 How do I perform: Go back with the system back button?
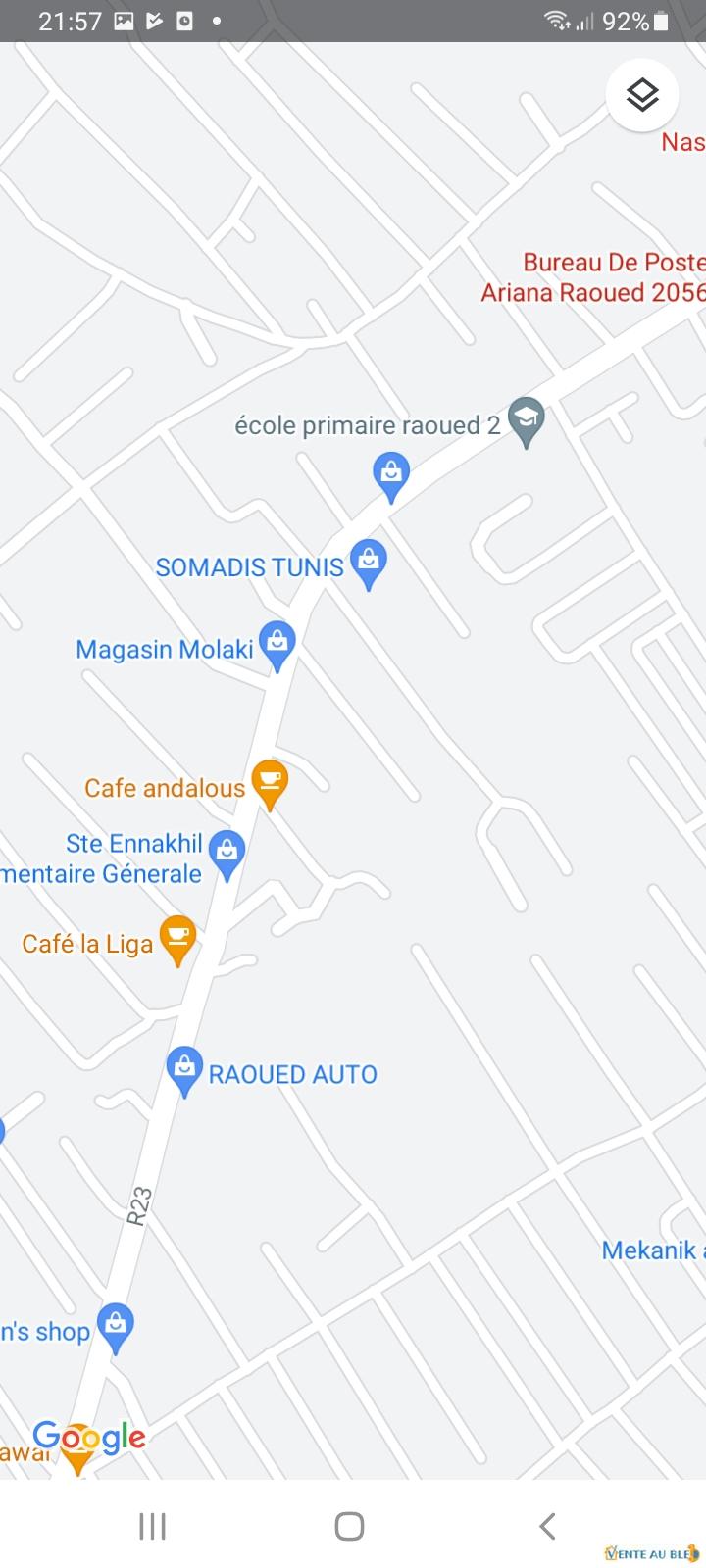(x=547, y=1526)
